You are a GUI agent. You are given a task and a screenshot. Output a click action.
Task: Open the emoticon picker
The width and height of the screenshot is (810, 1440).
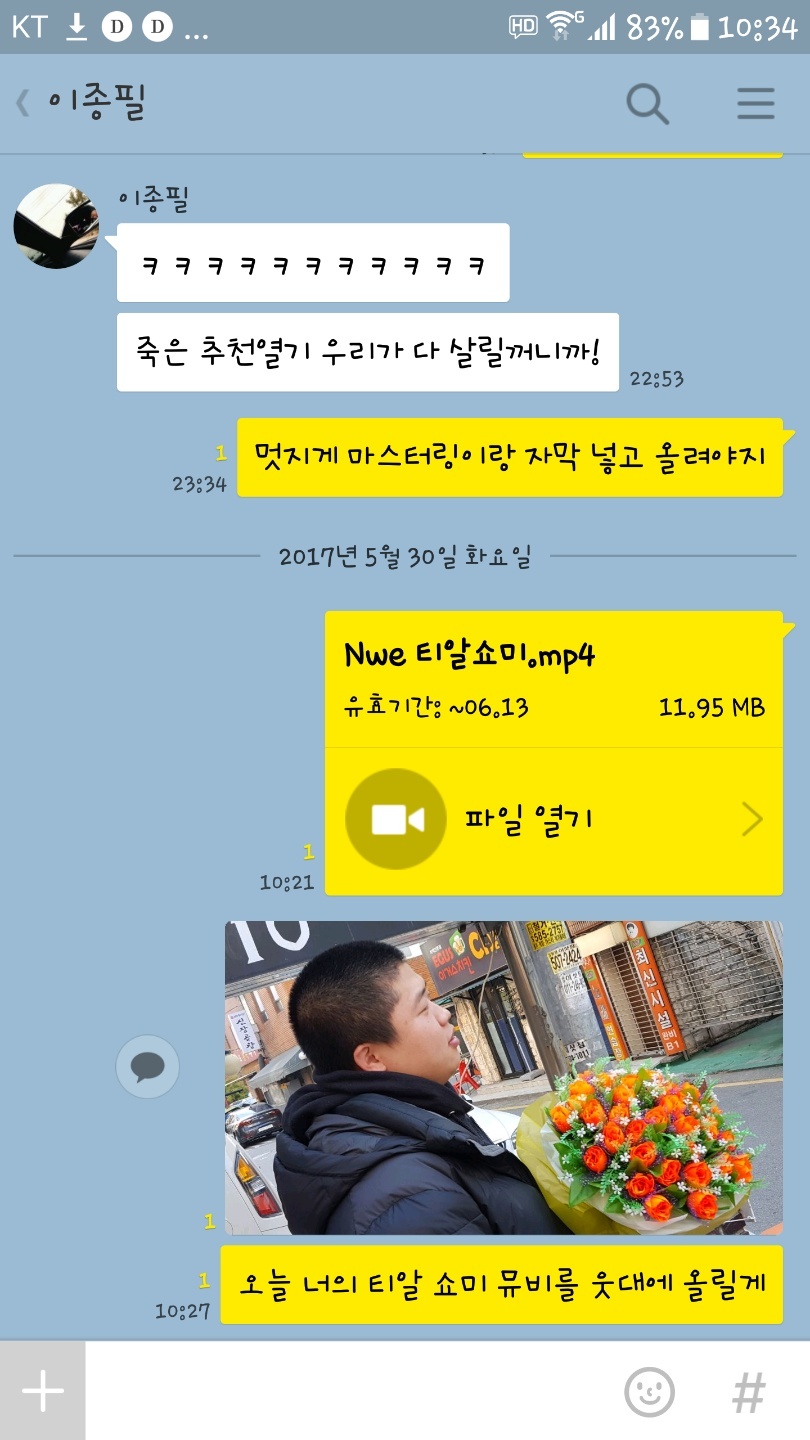650,1391
